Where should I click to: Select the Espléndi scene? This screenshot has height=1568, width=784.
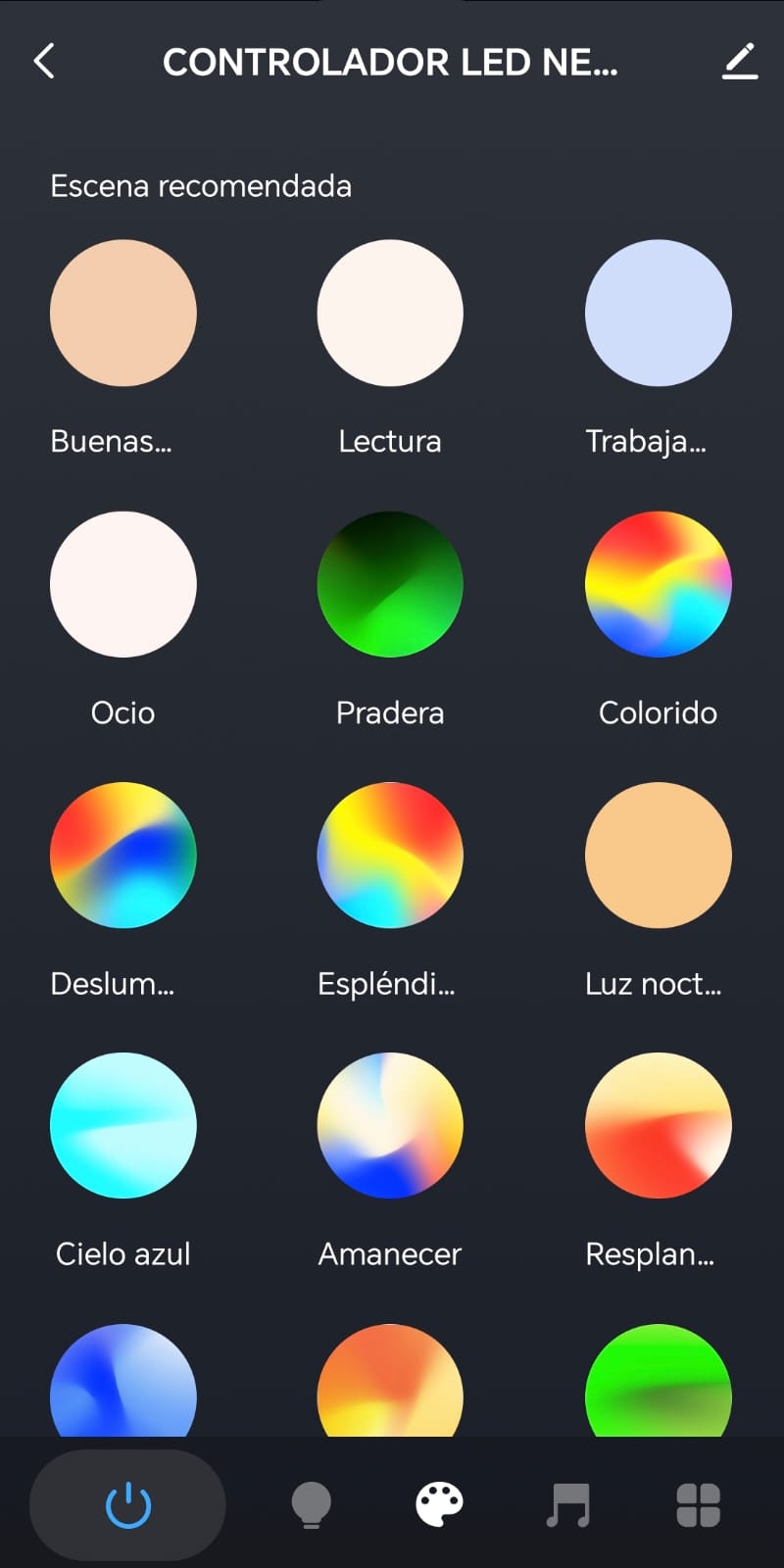point(390,855)
